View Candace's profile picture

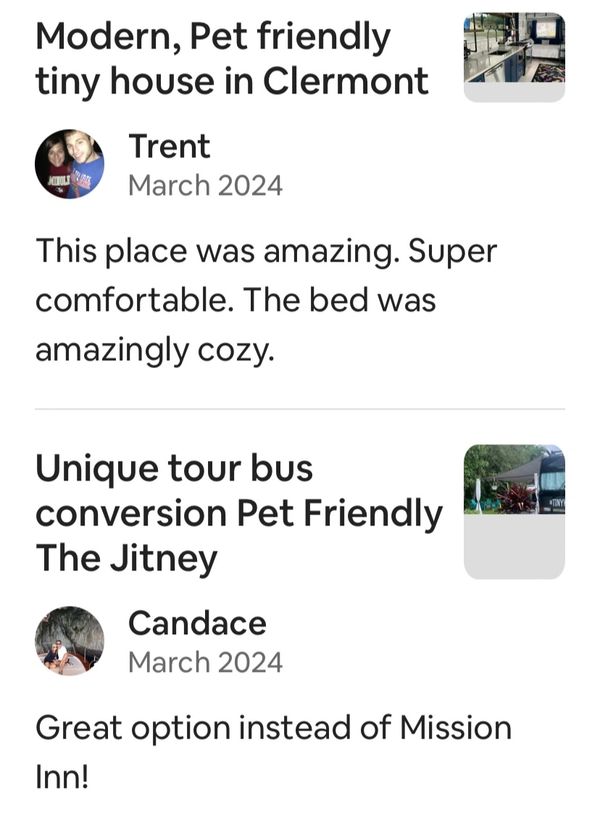pos(70,640)
